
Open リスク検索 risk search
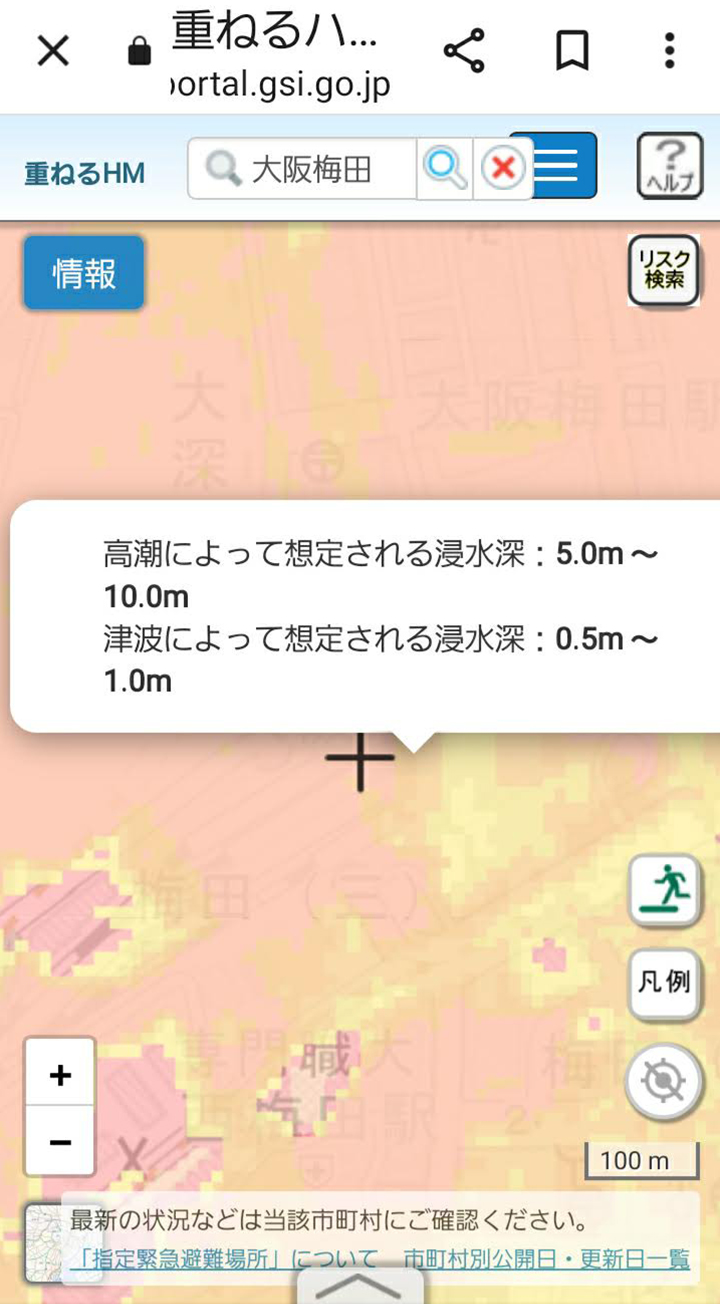coord(664,270)
